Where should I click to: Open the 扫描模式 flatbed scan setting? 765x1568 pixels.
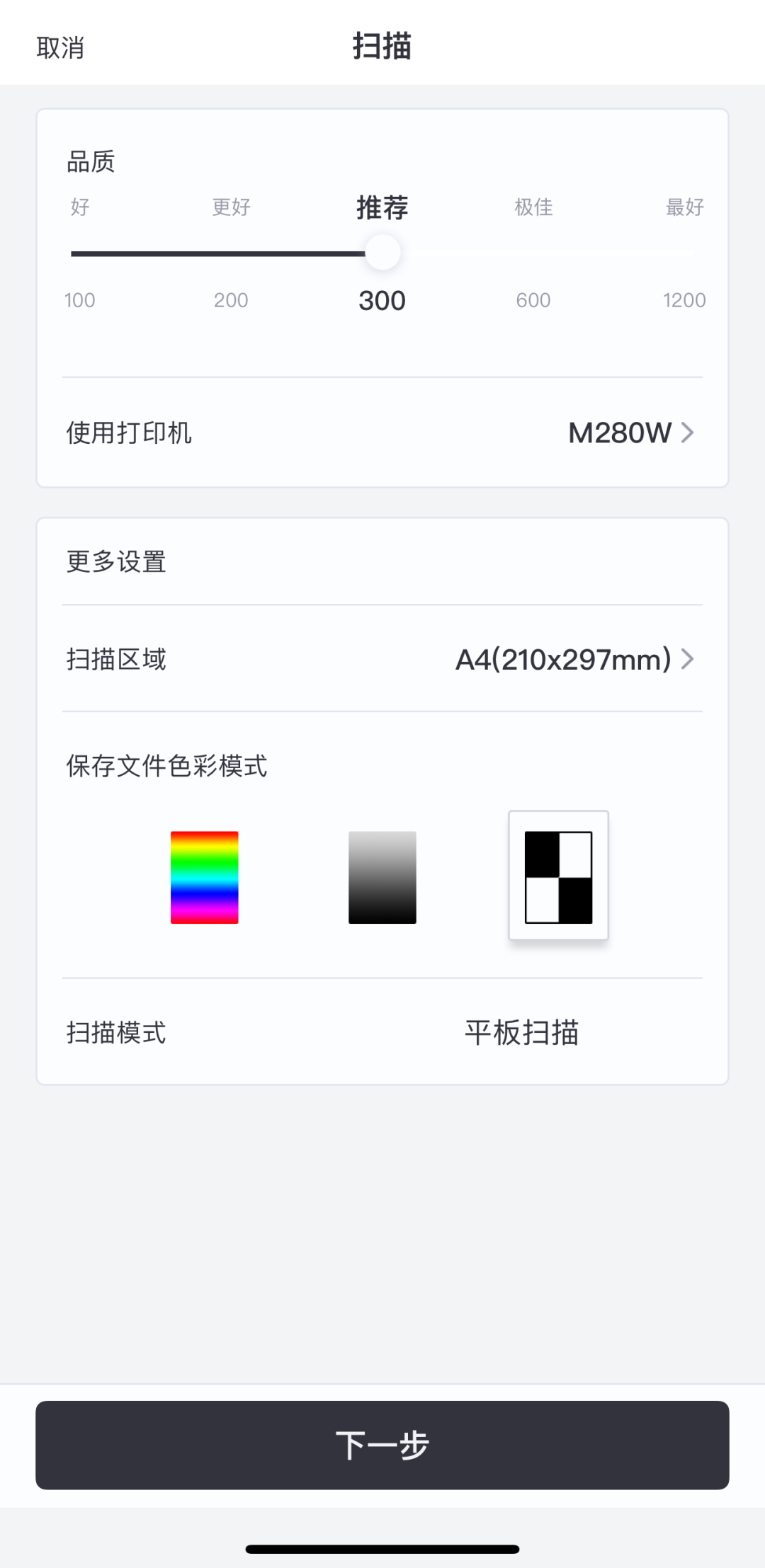pyautogui.click(x=382, y=1033)
